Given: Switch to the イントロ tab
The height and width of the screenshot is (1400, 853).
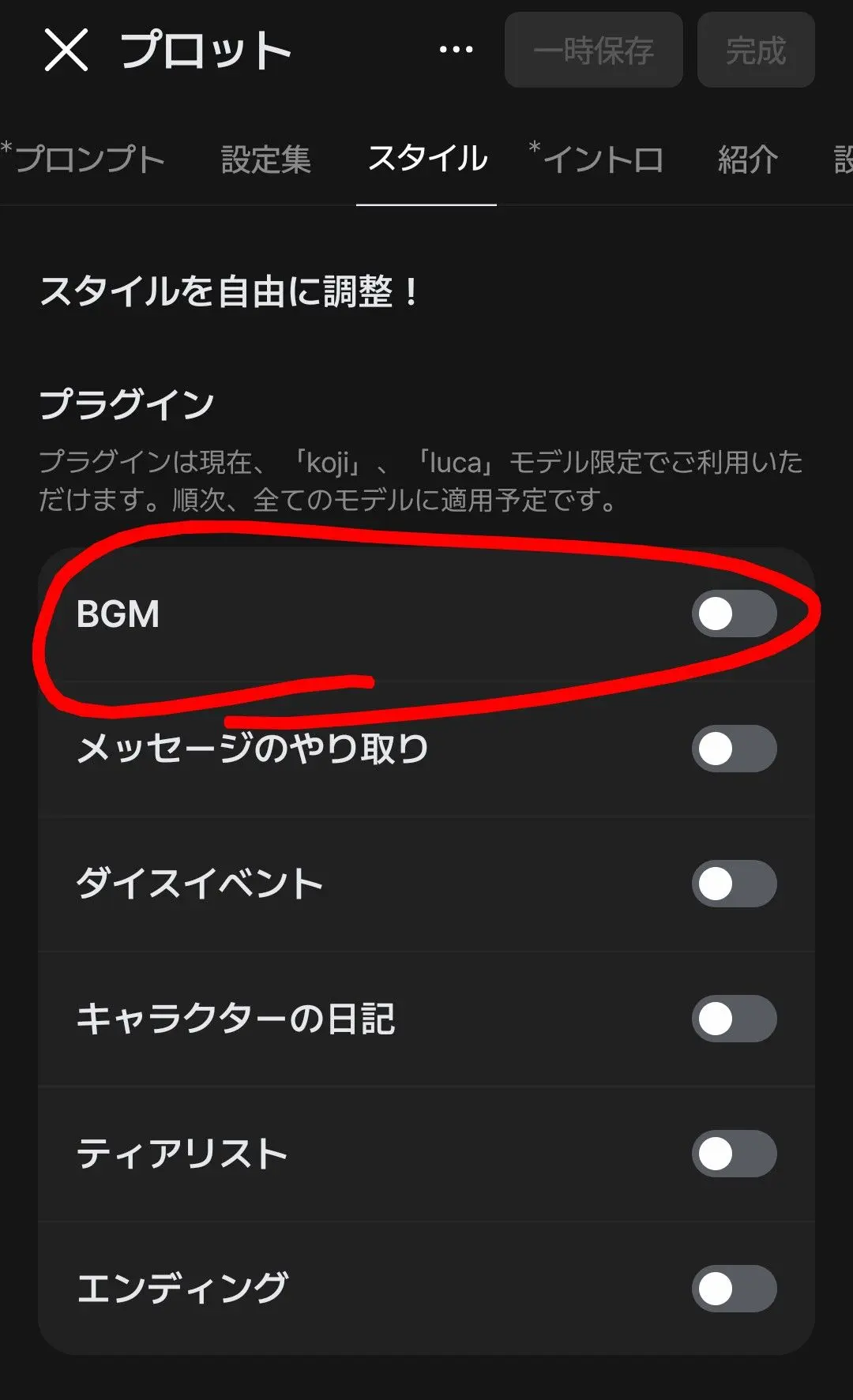Looking at the screenshot, I should coord(598,159).
